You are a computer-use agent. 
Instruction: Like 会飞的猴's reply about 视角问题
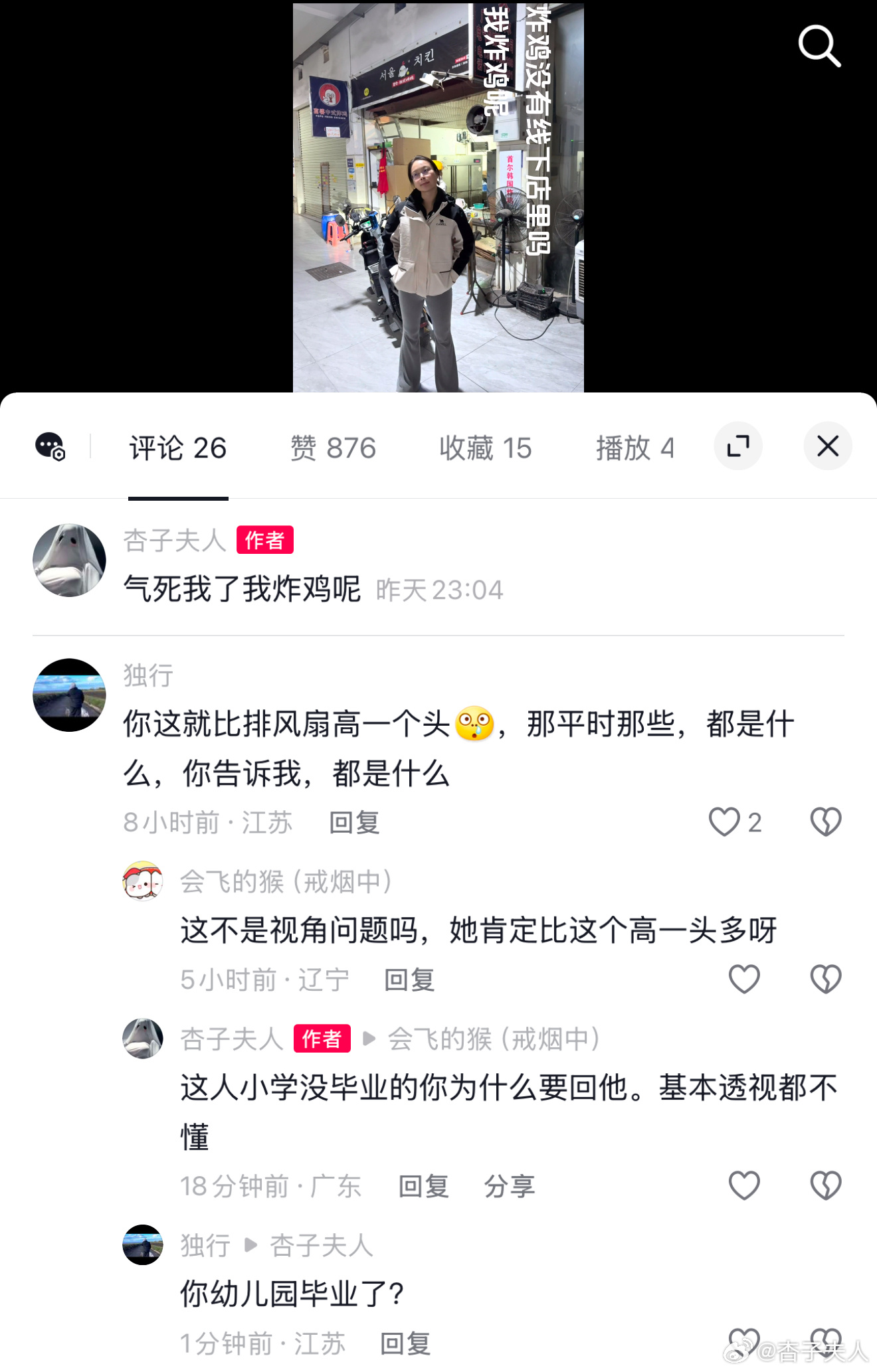[x=743, y=979]
